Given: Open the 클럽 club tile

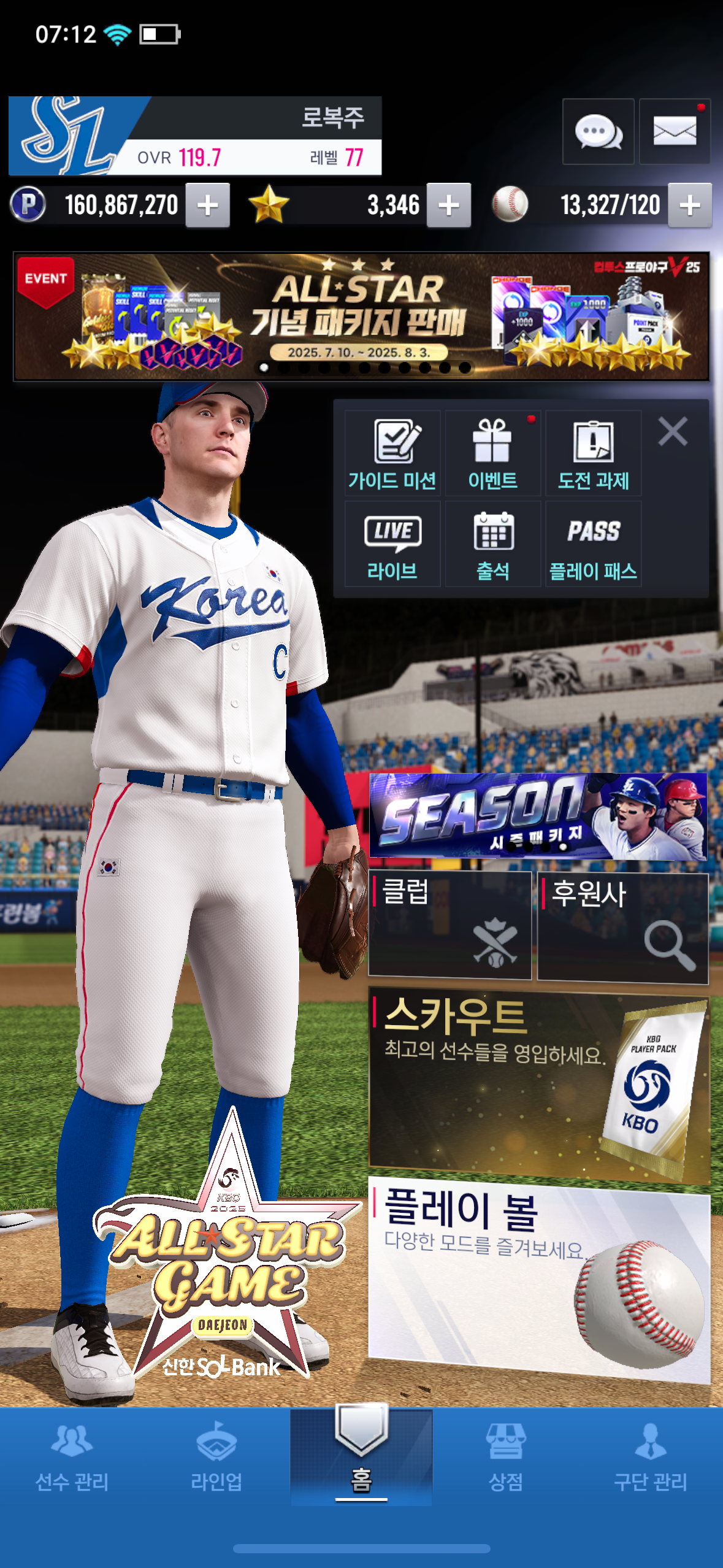Looking at the screenshot, I should pos(449,925).
